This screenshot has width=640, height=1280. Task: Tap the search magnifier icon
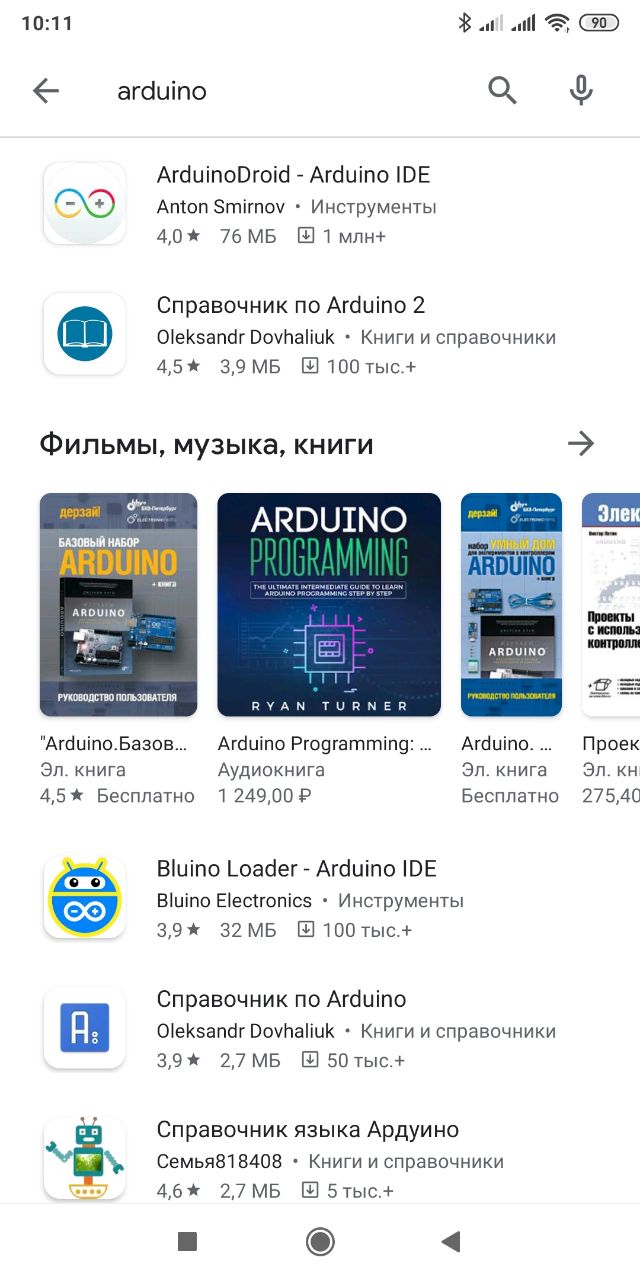click(x=502, y=91)
